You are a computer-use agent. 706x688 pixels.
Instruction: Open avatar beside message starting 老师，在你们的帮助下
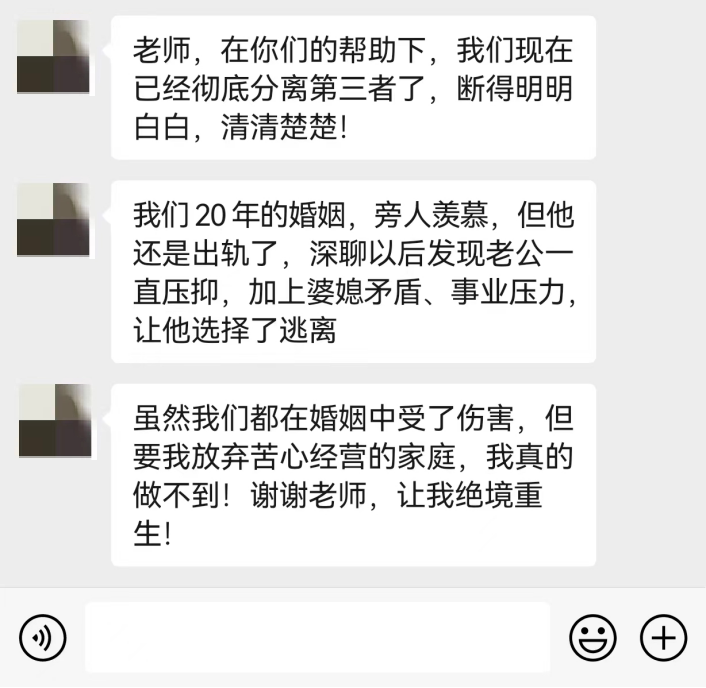tap(54, 58)
